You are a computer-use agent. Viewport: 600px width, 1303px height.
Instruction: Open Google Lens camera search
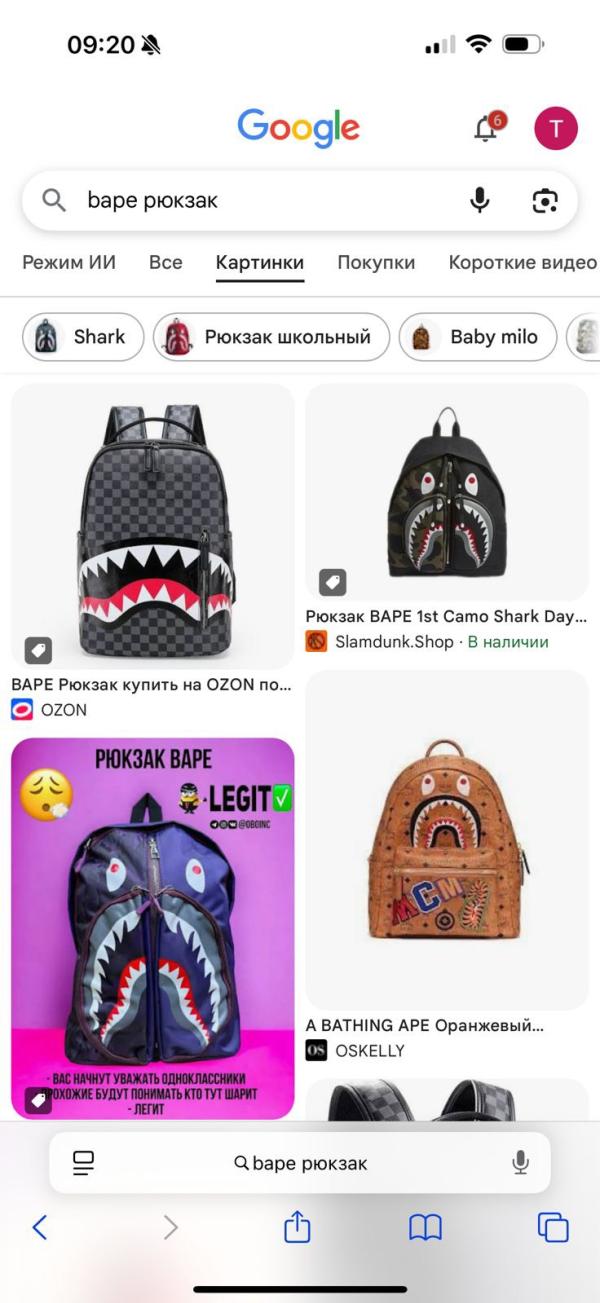pos(544,201)
